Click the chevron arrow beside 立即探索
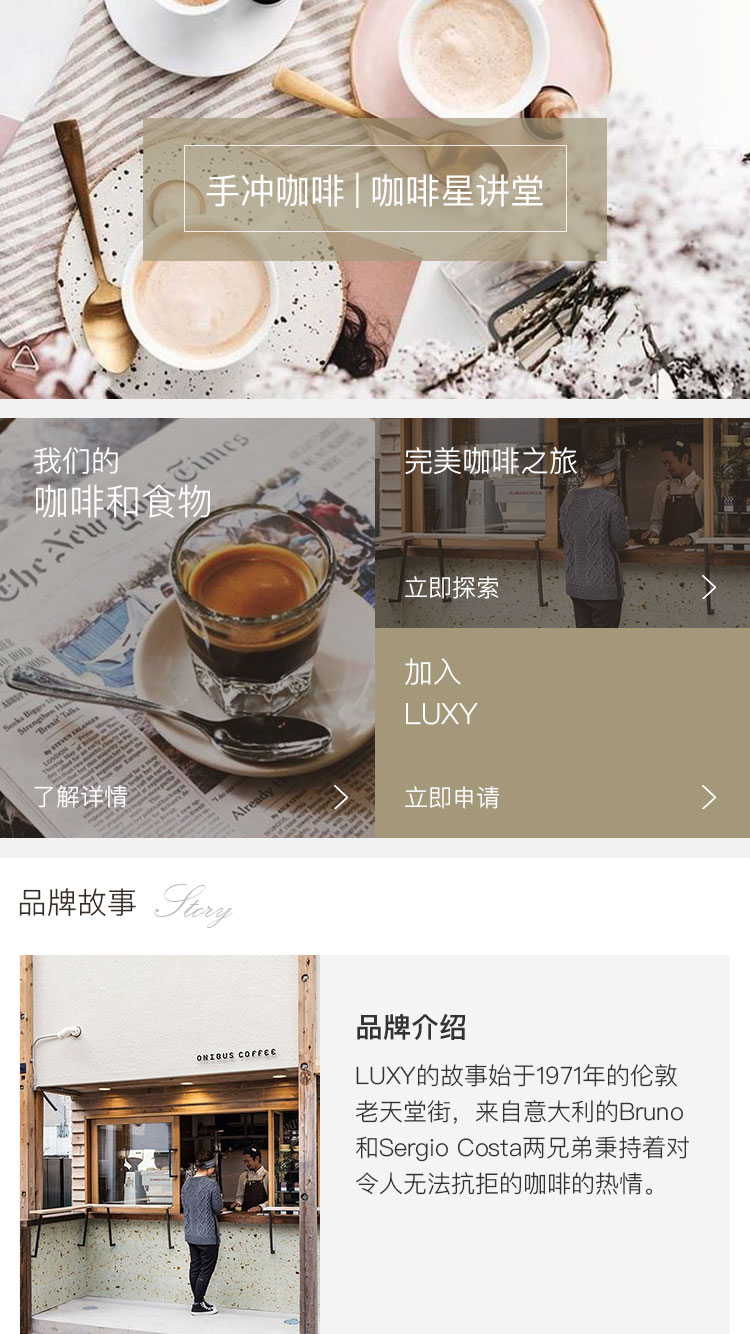750x1334 pixels. 709,588
